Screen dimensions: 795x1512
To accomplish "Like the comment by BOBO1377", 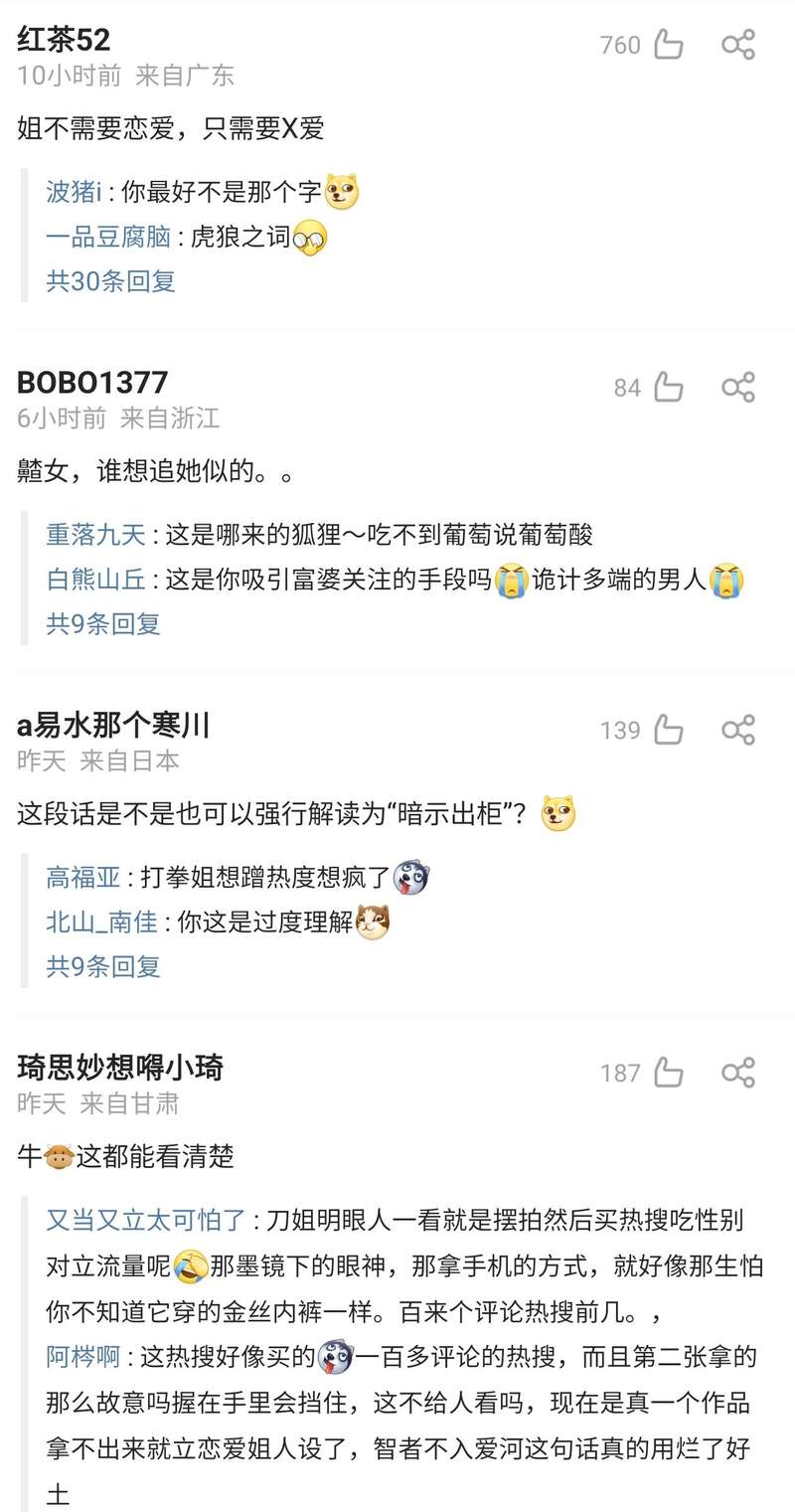I will [x=668, y=388].
